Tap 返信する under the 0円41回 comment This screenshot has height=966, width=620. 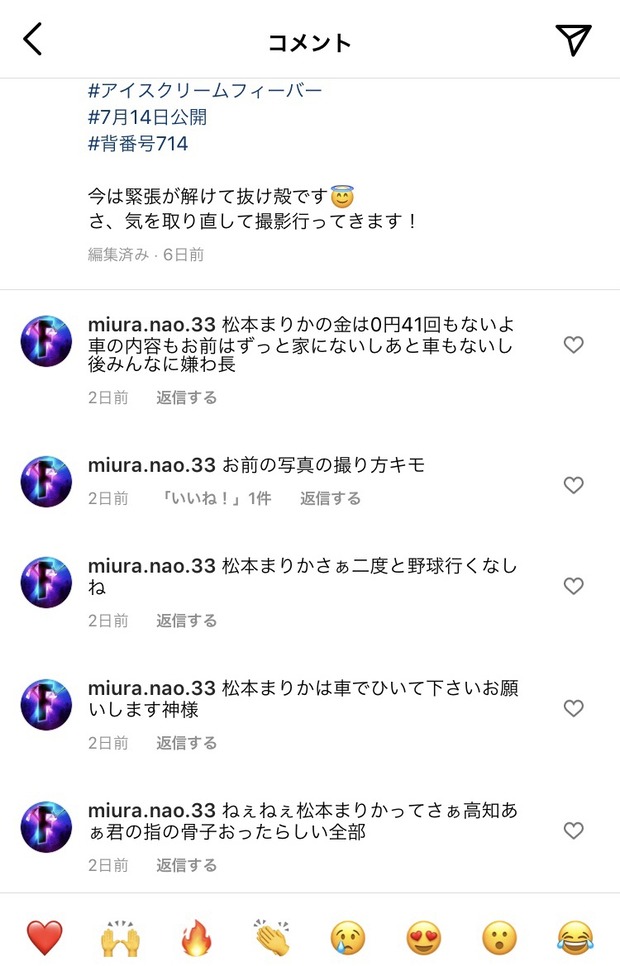coord(186,397)
